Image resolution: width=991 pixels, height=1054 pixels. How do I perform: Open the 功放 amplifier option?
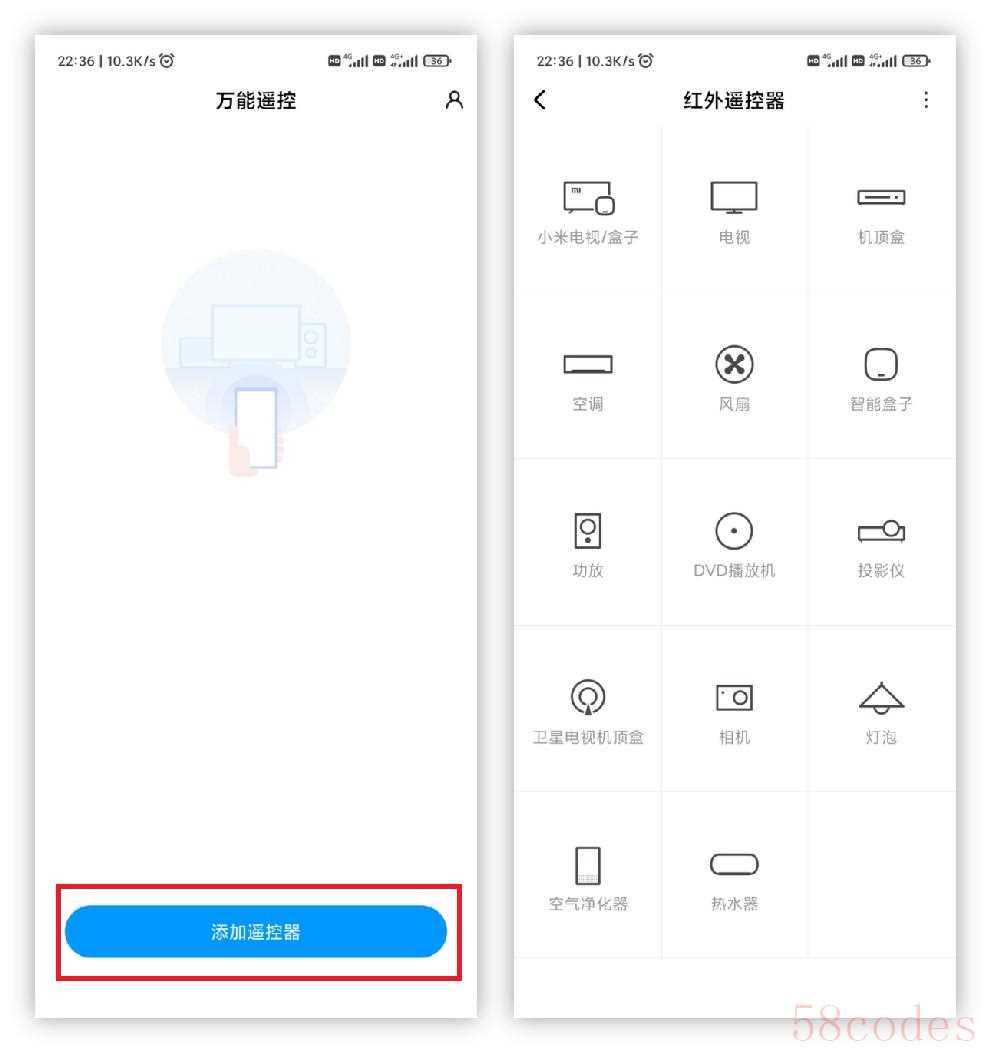coord(588,543)
